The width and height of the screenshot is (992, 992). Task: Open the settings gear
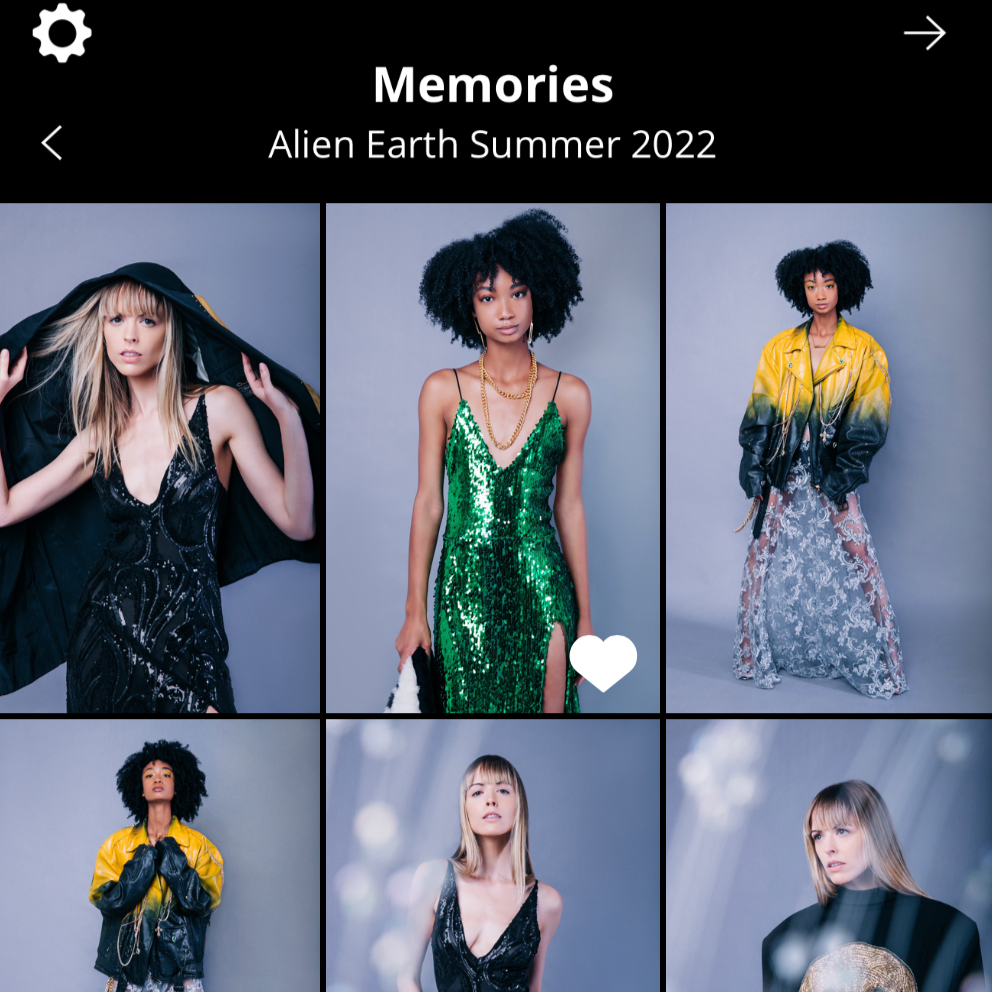click(62, 34)
